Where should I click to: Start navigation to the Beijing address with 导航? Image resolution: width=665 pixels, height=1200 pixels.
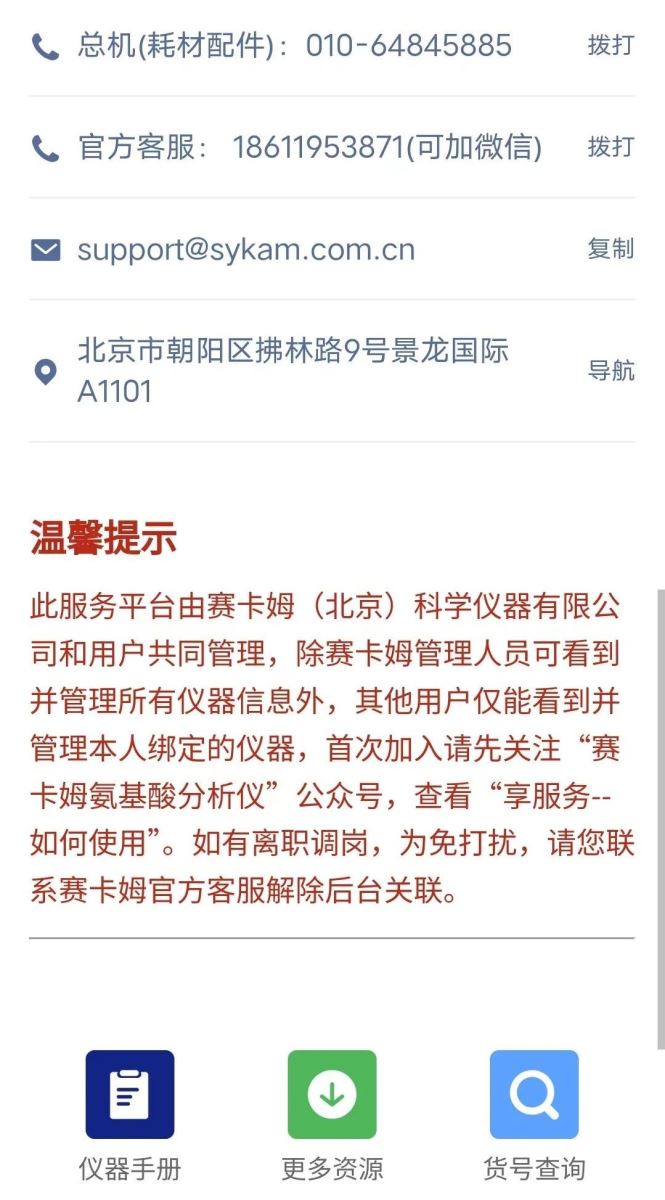[x=610, y=371]
